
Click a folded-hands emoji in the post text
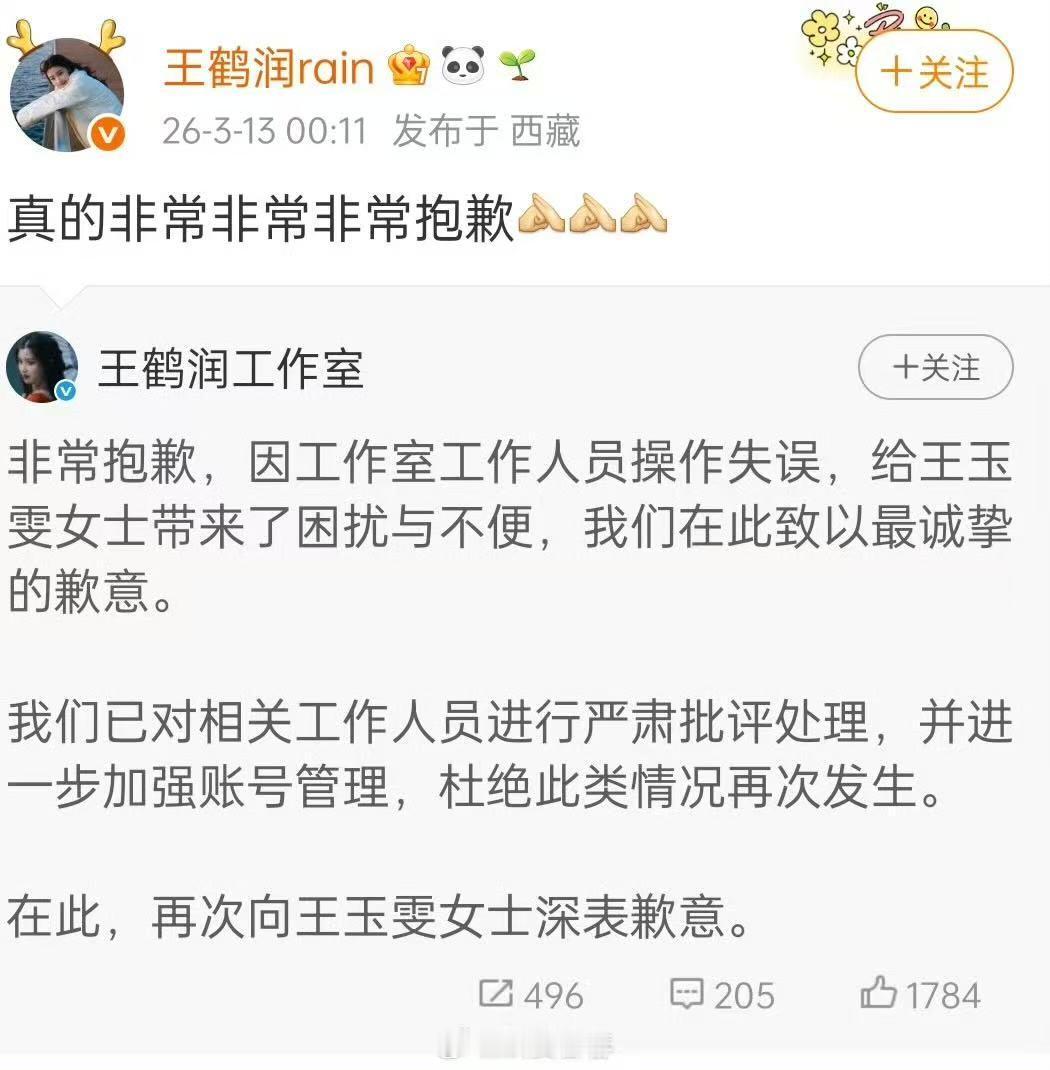pos(590,213)
